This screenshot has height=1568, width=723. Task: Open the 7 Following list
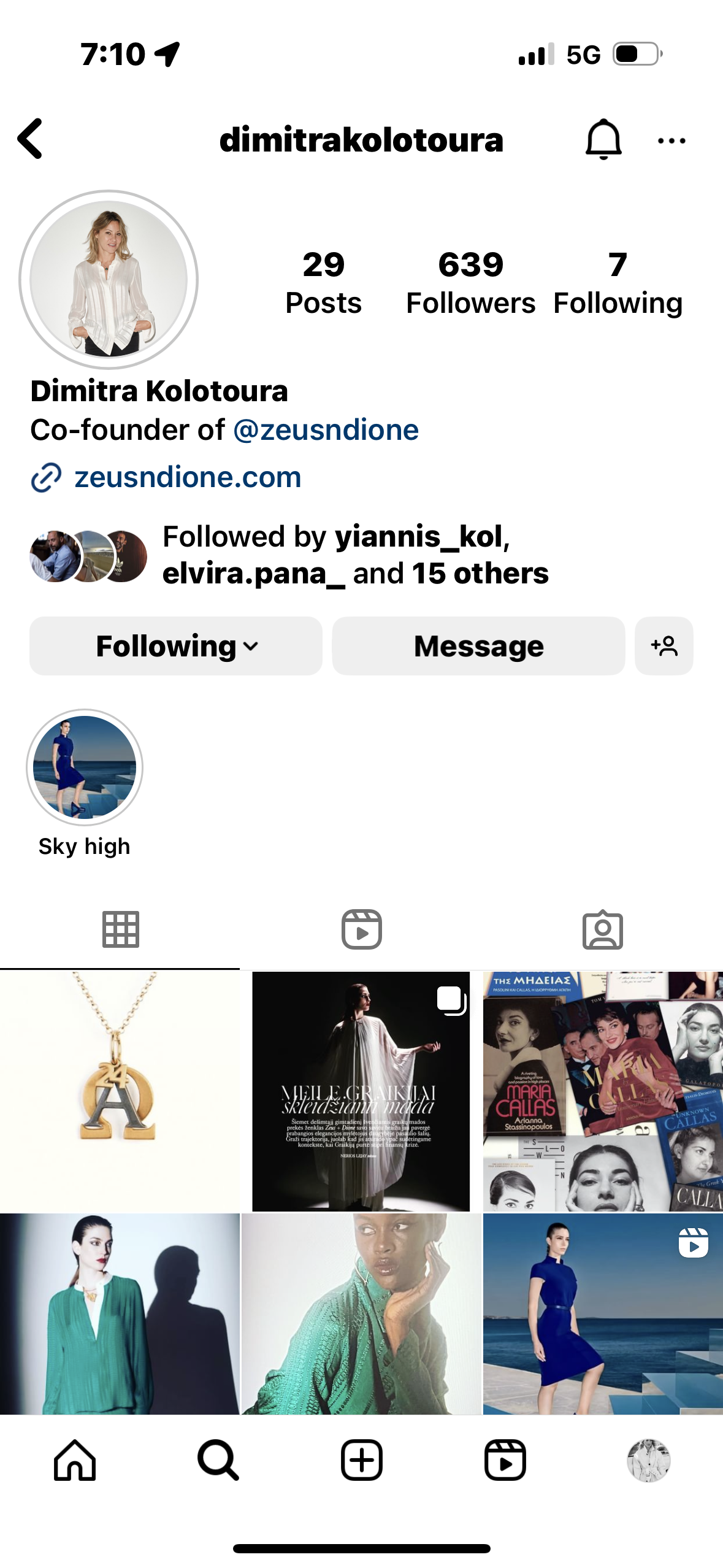618,283
